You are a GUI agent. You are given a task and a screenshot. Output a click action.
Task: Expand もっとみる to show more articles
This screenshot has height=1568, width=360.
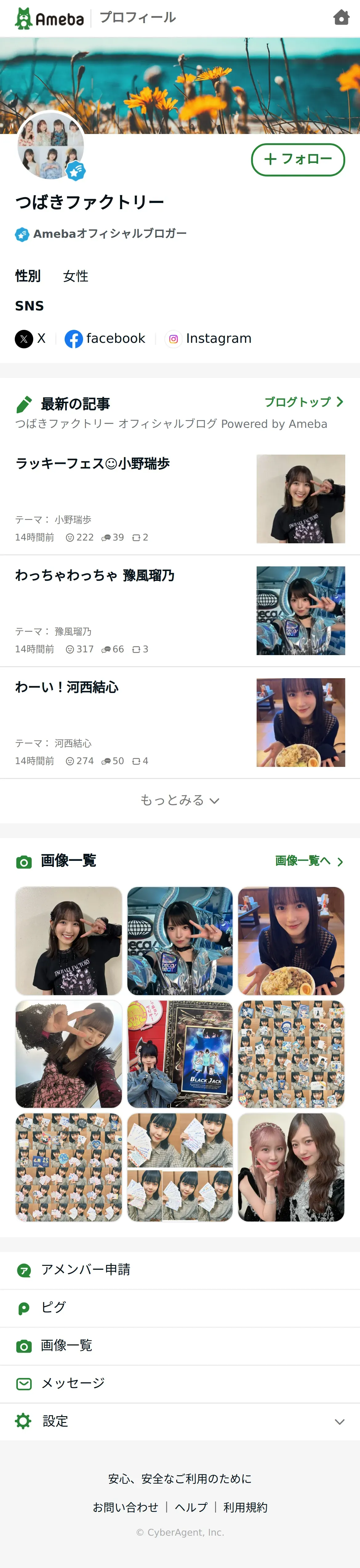tap(179, 800)
